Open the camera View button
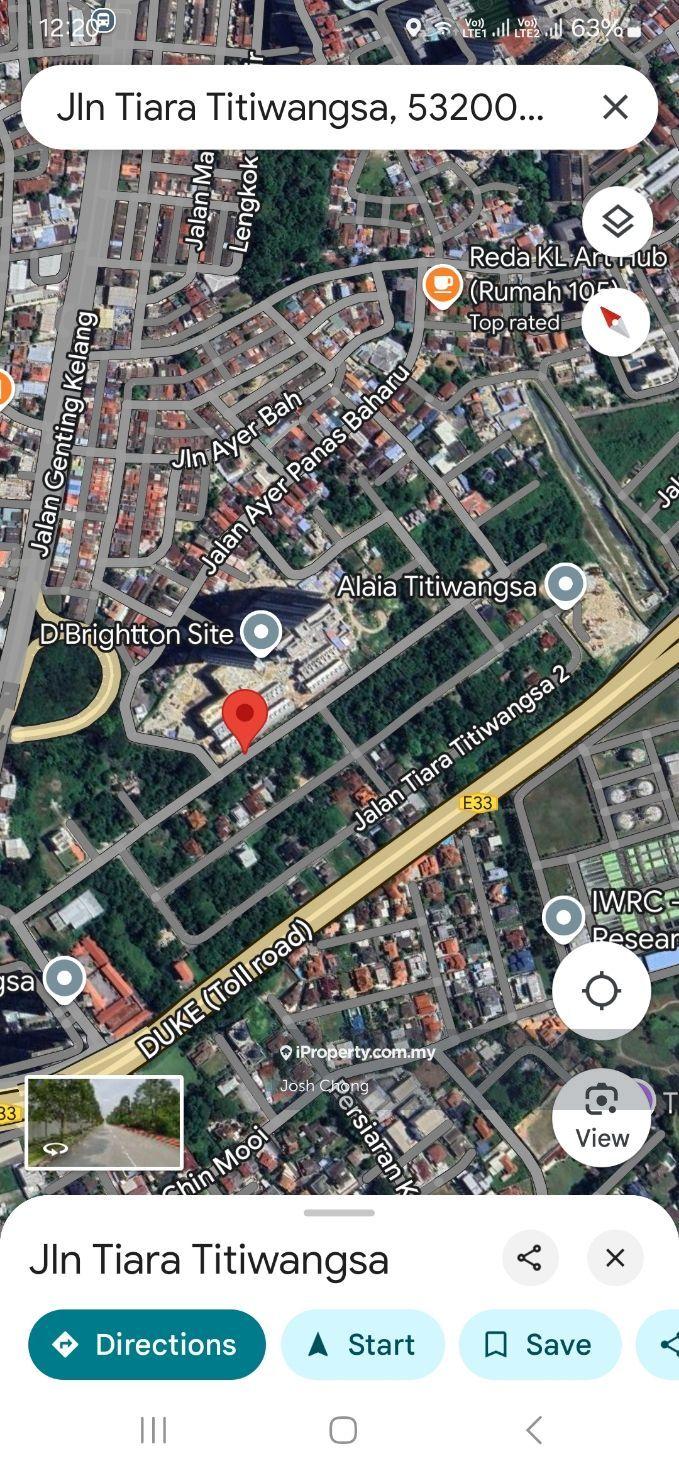This screenshot has width=679, height=1471. tap(601, 1117)
